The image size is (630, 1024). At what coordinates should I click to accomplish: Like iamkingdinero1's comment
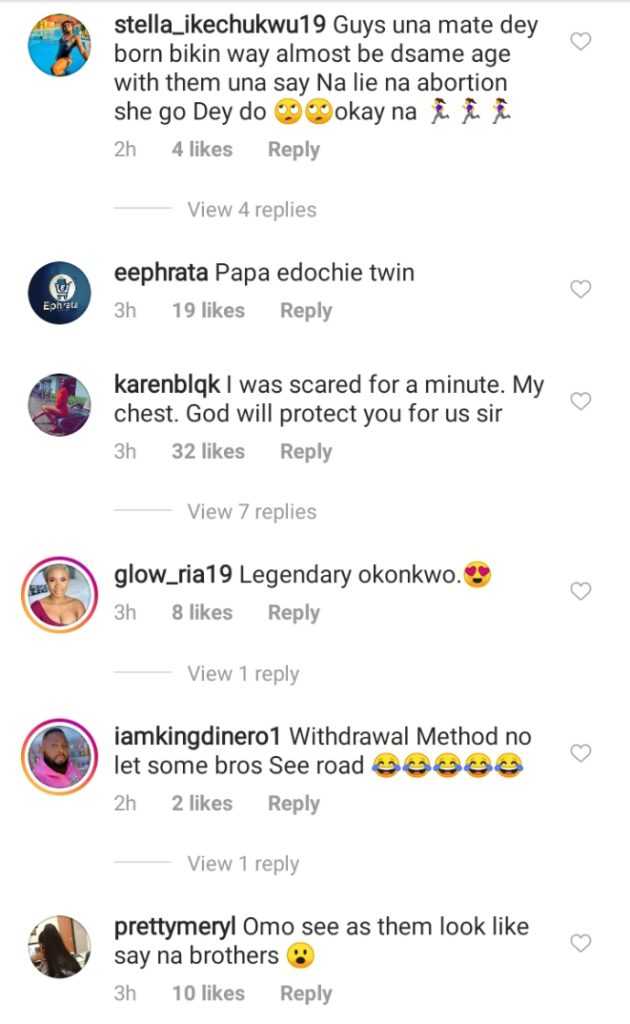click(580, 752)
